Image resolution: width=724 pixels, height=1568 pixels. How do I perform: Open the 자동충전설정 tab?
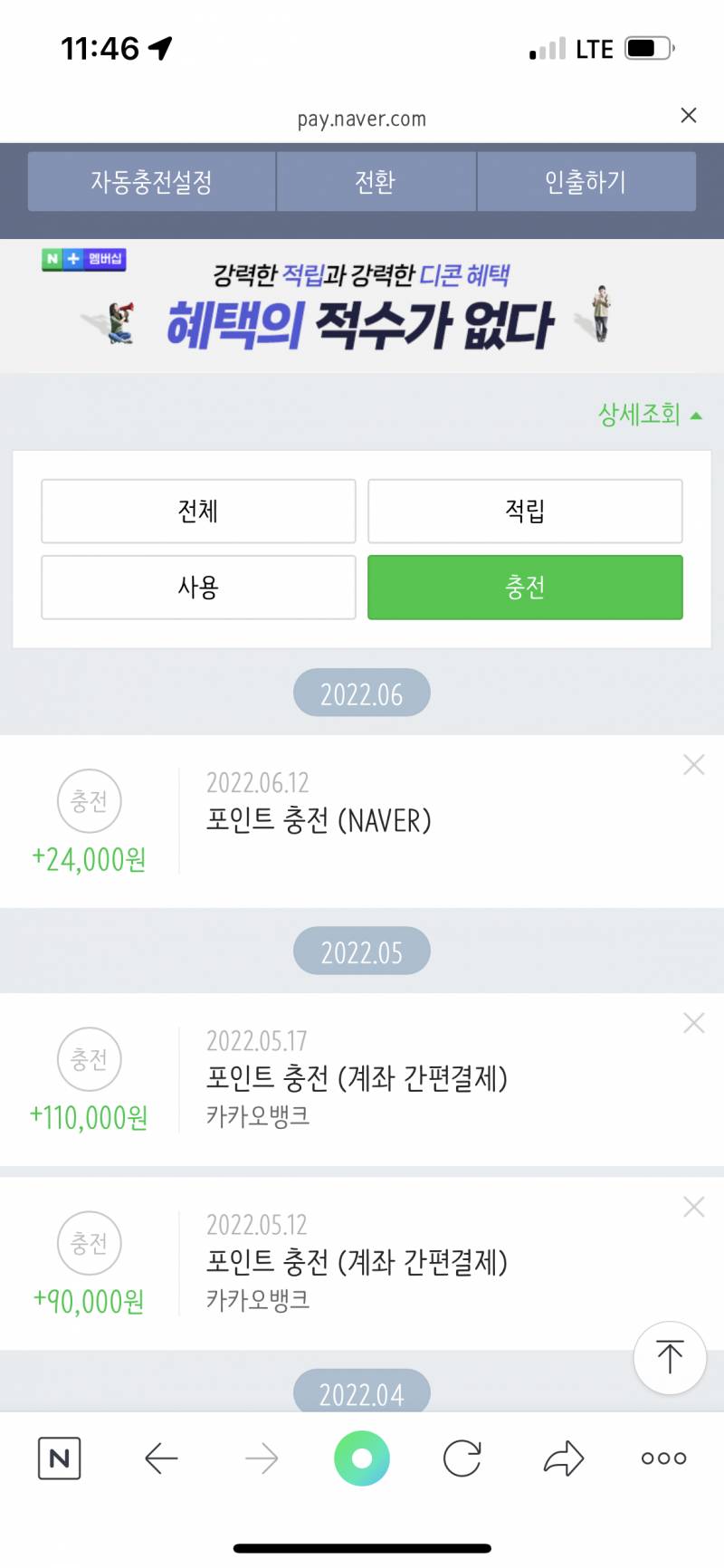click(150, 181)
